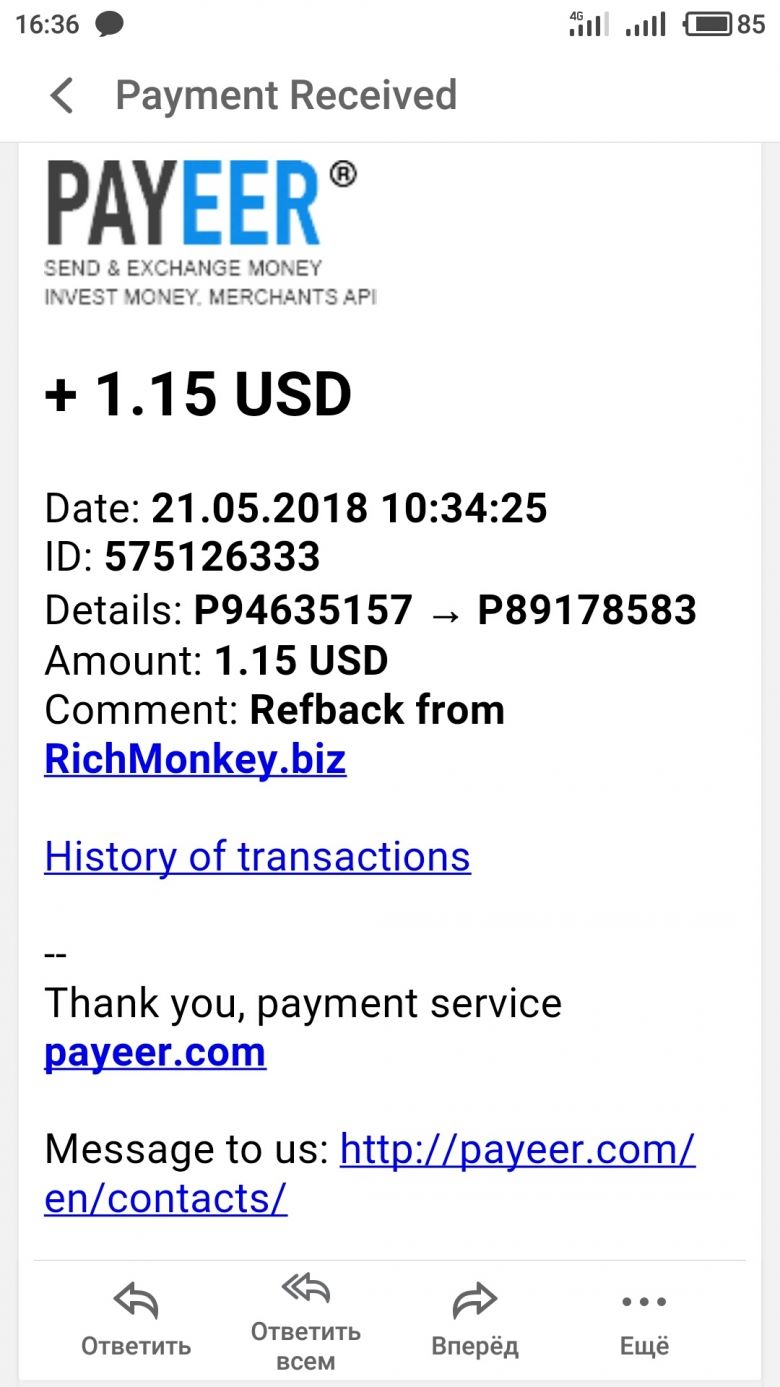Open the payeer.com link
Screen dimensions: 780x1387
[x=155, y=1052]
